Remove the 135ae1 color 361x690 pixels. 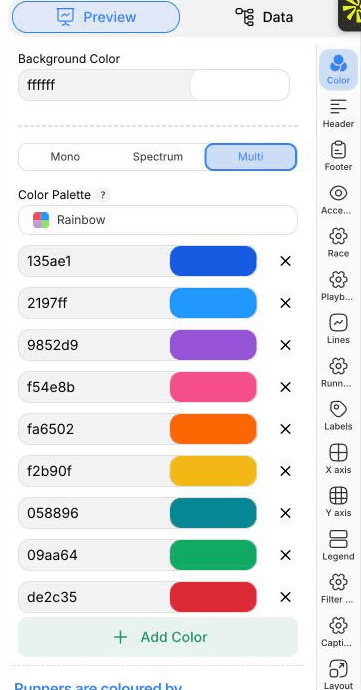285,261
